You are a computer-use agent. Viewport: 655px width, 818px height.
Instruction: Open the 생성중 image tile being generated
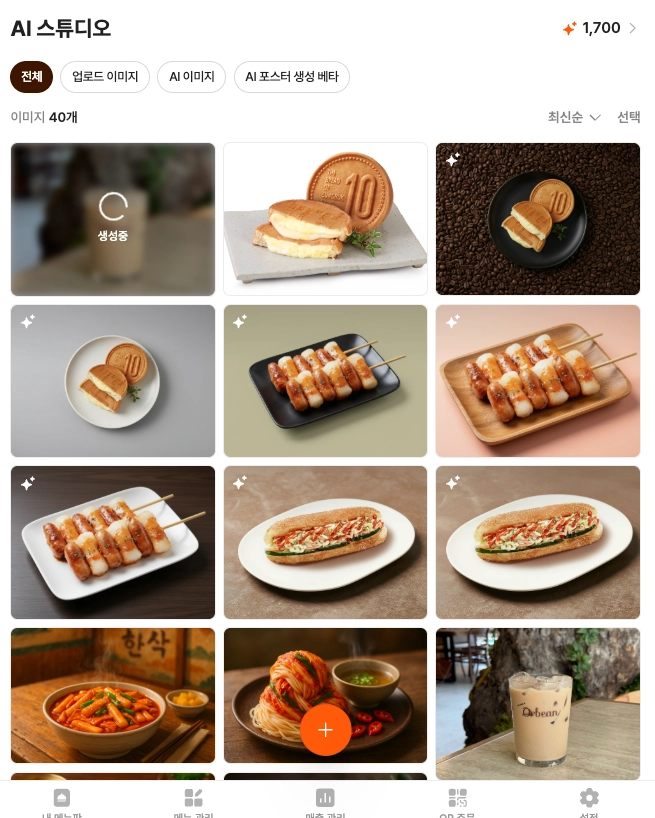point(113,219)
